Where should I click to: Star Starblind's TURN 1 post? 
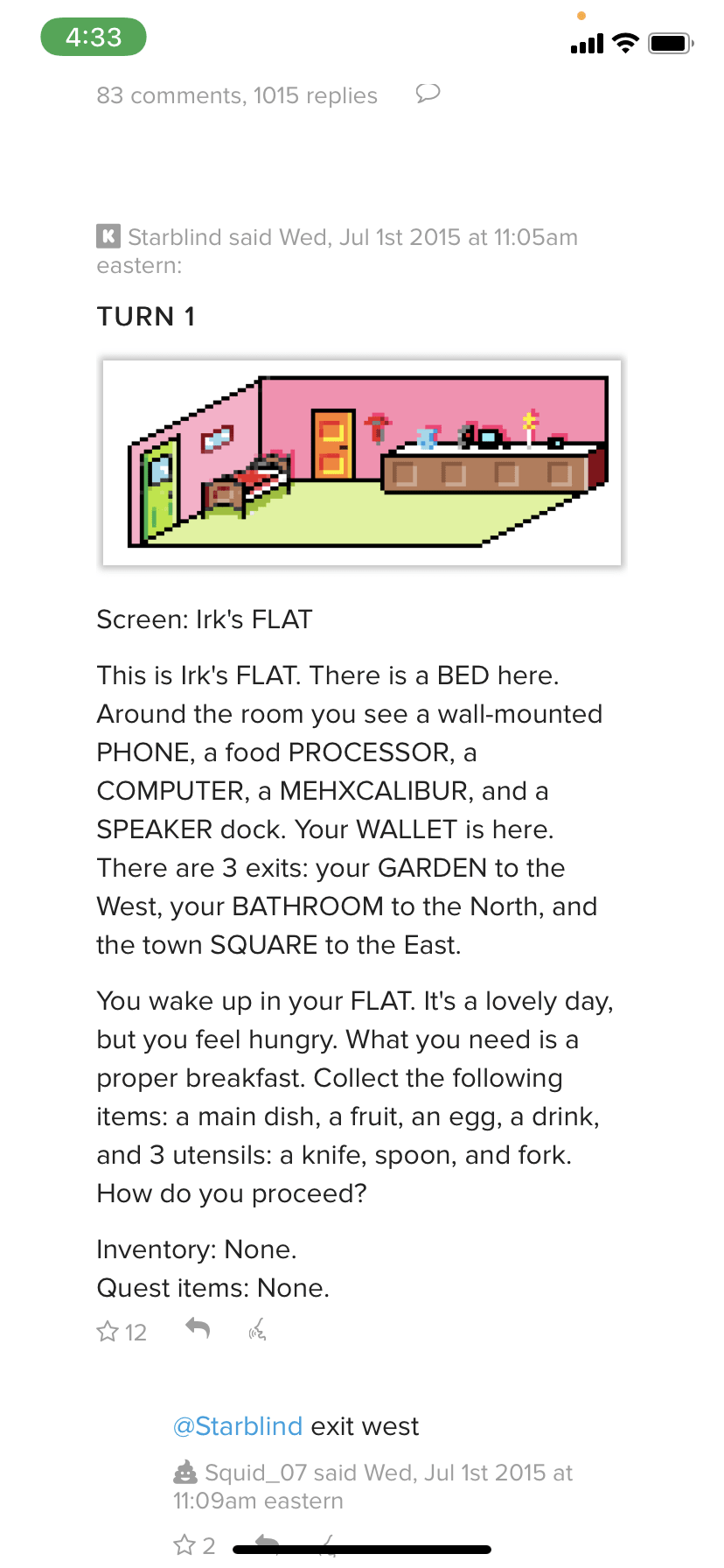coord(108,1332)
